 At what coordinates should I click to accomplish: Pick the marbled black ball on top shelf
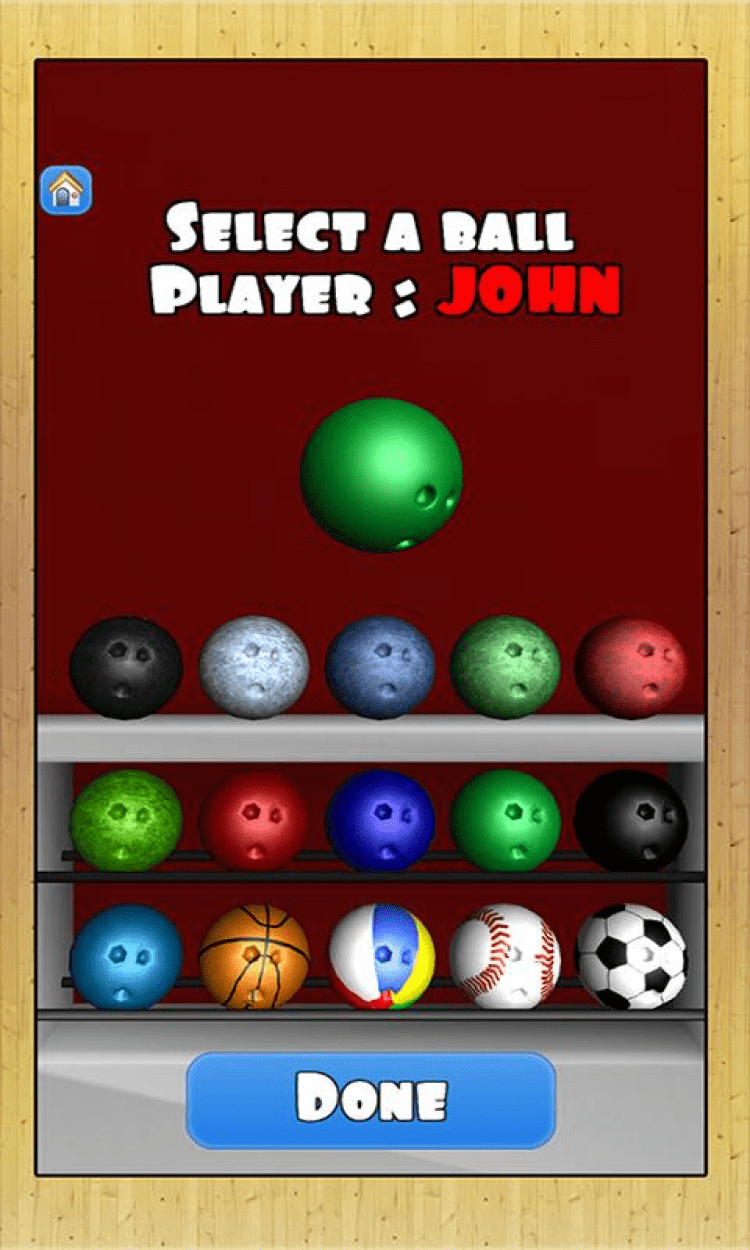click(x=126, y=667)
